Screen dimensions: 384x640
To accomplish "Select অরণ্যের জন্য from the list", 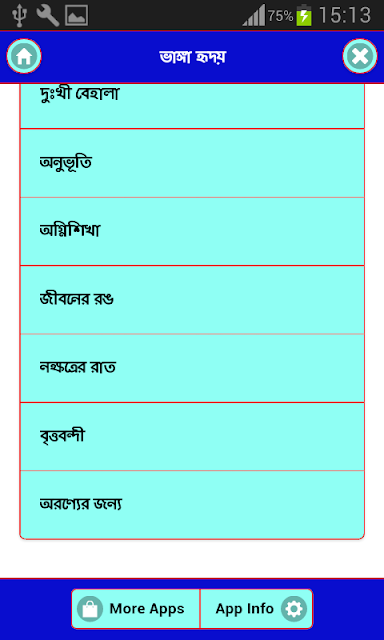I will tap(192, 505).
